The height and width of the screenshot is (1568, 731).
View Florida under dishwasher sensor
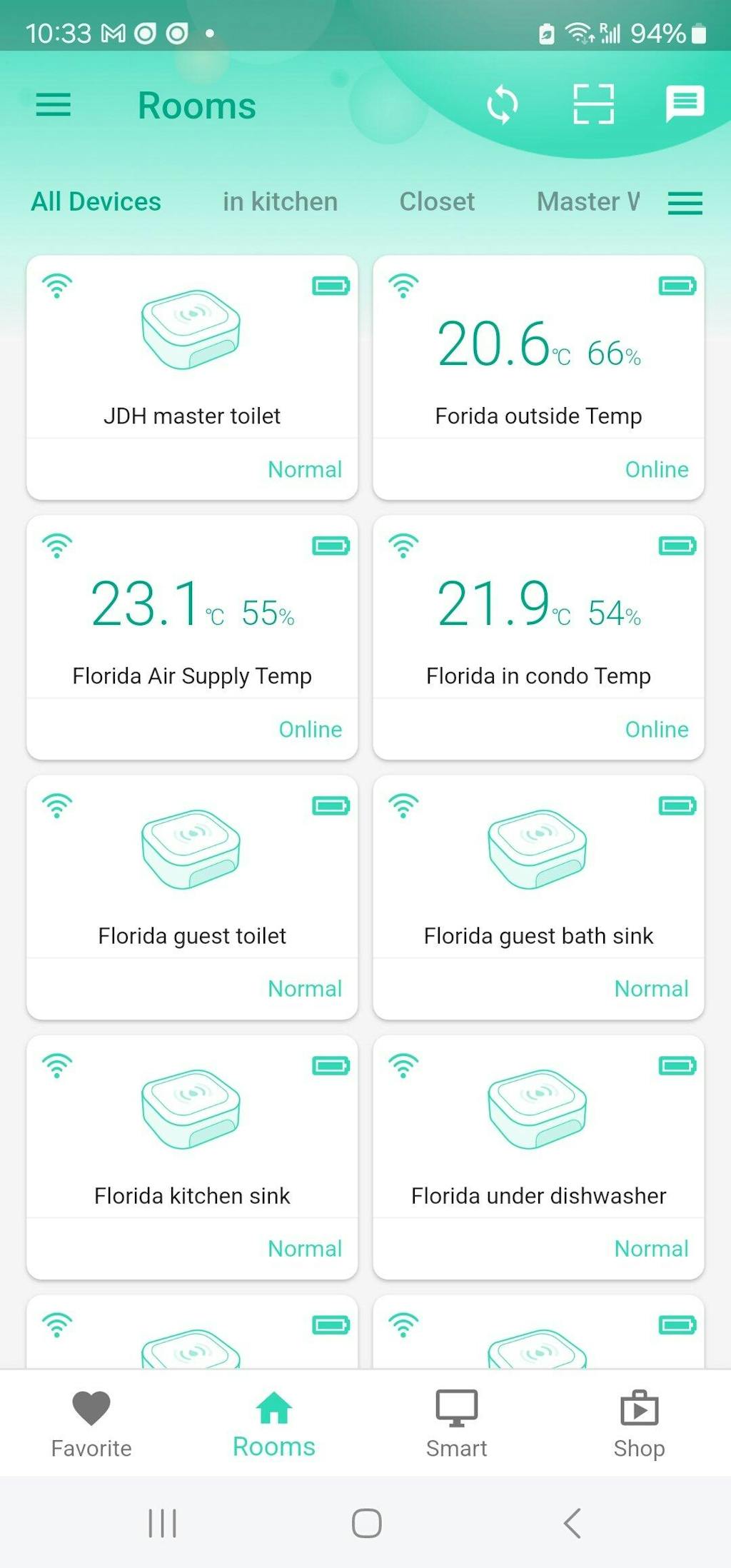(538, 1156)
